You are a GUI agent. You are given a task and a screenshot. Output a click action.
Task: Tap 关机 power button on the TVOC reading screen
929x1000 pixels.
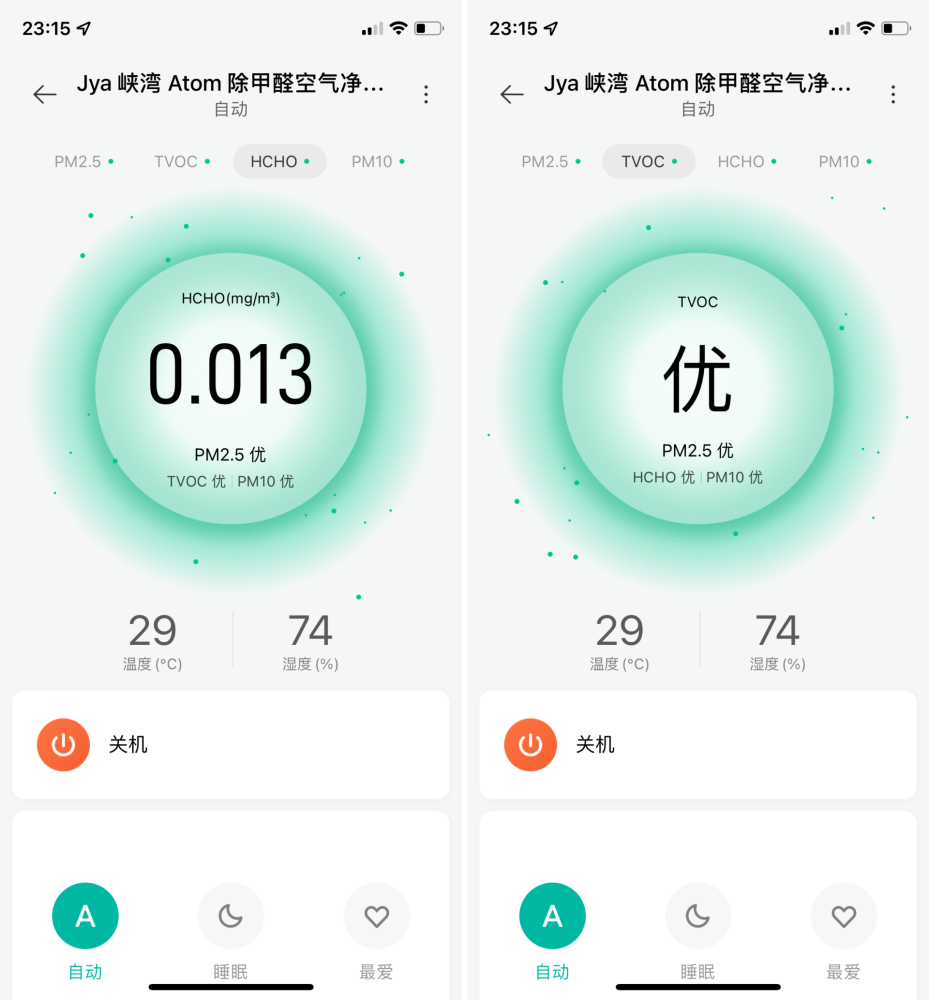pyautogui.click(x=531, y=745)
